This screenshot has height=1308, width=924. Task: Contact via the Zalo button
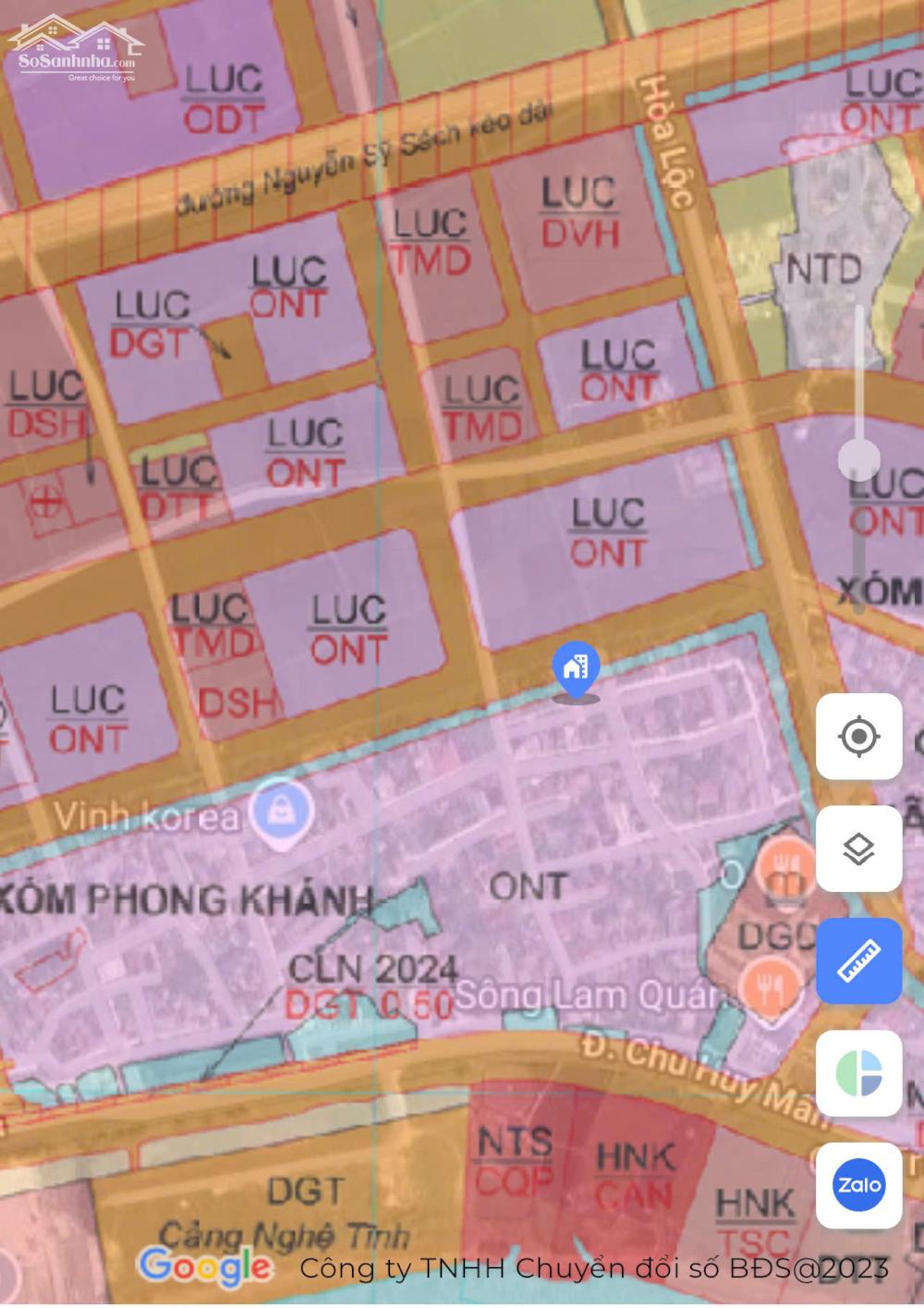click(858, 1185)
